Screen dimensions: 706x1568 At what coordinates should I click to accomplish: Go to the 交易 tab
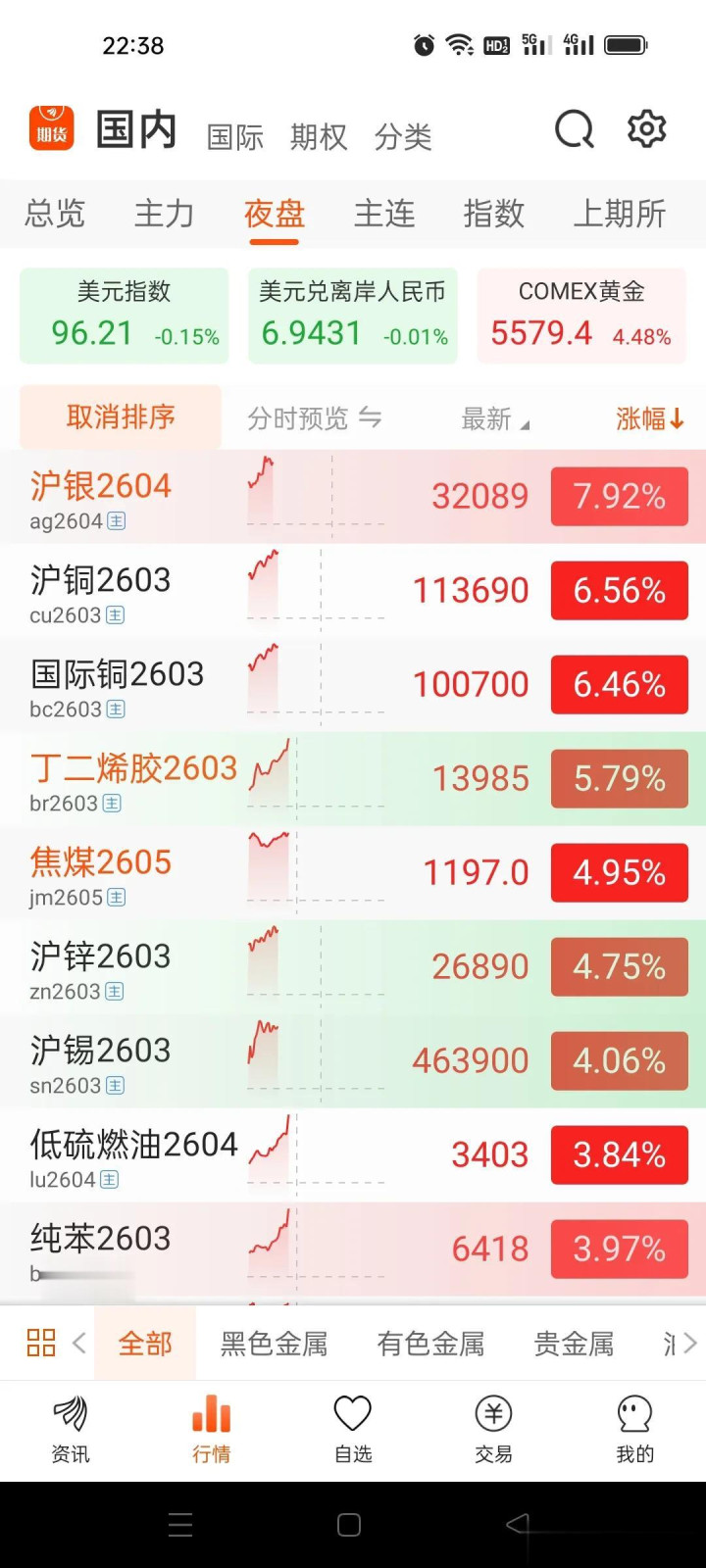[x=493, y=1429]
